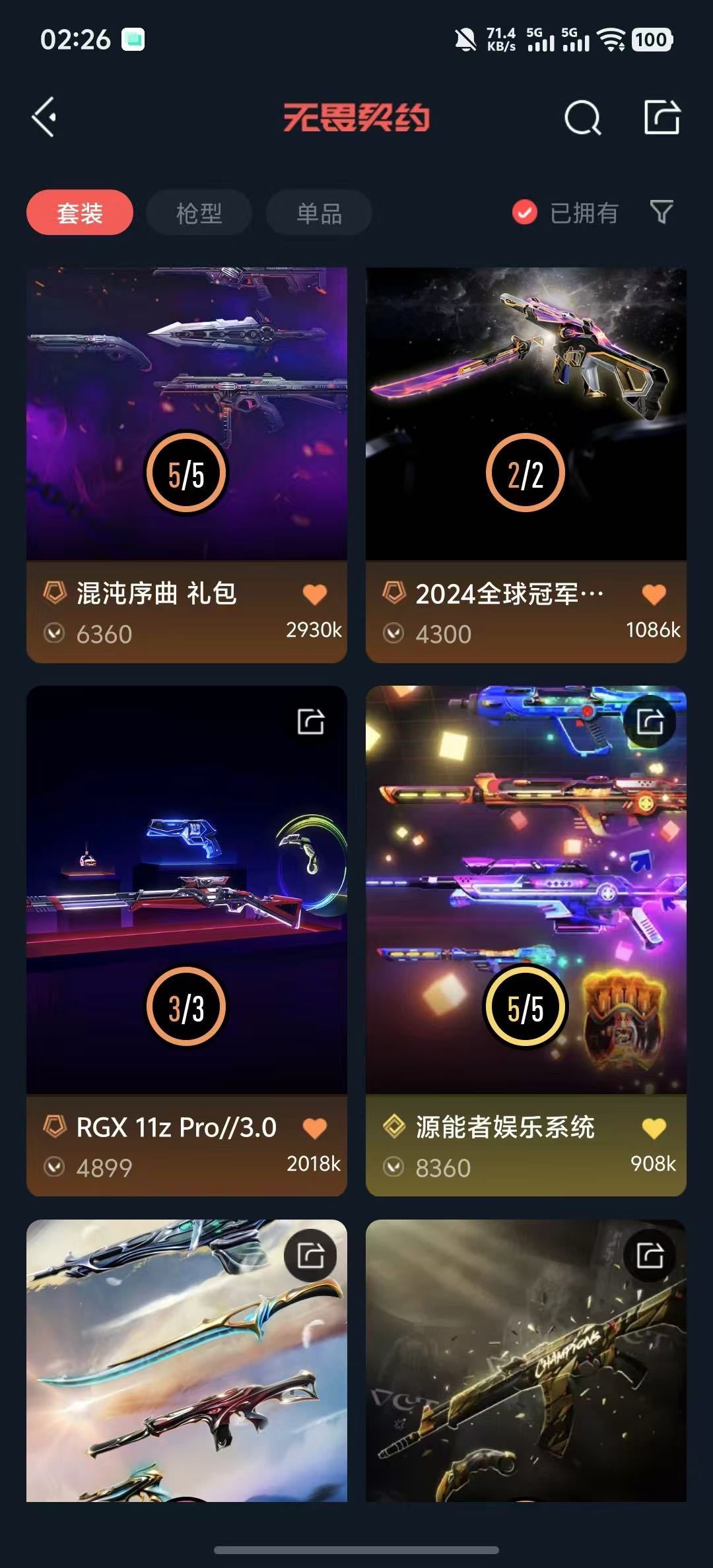Tap the 5/5 completion badge on 混沌序曲
Screen dimensions: 713x1568
click(x=186, y=472)
